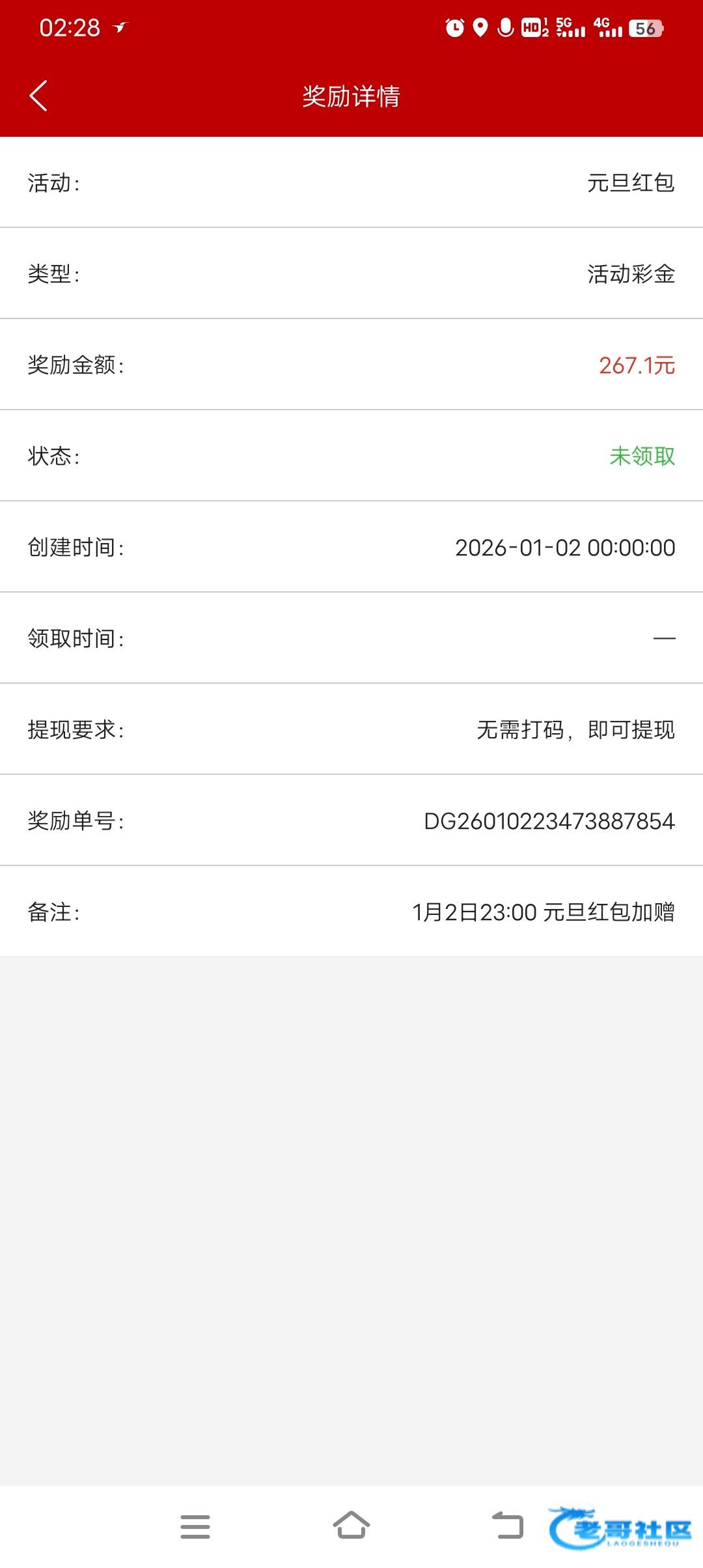Open the system recent apps menu
The width and height of the screenshot is (703, 1568).
(x=195, y=1526)
